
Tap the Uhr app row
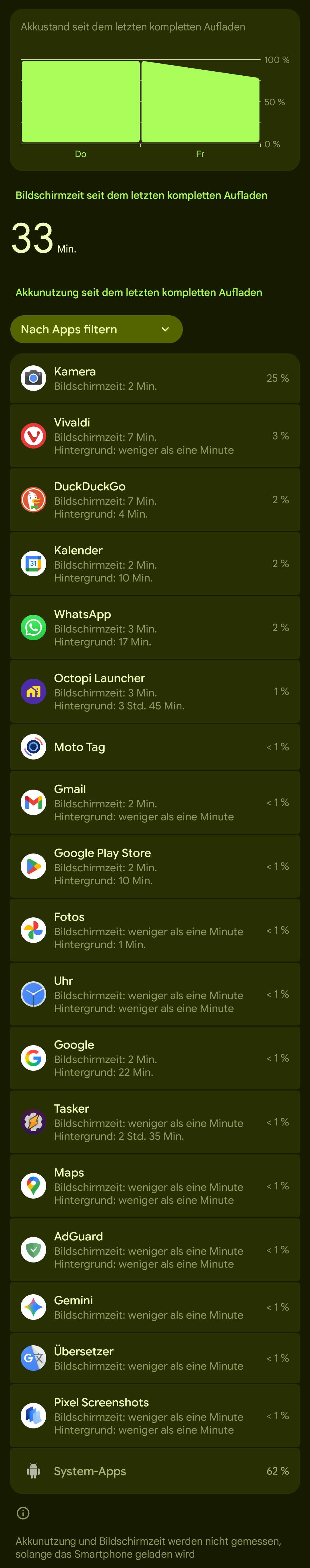pos(155,994)
